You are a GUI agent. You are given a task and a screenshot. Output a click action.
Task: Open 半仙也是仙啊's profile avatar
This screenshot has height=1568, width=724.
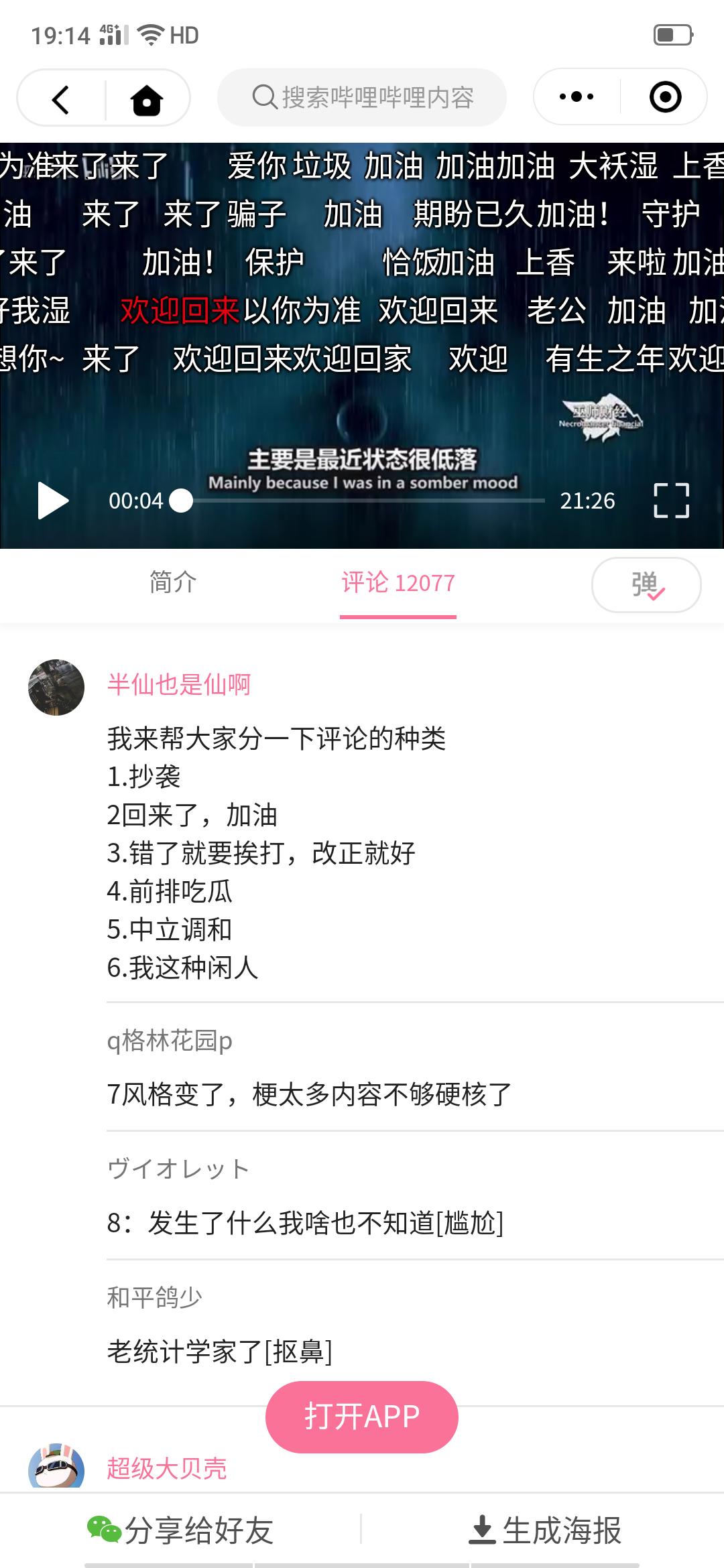(56, 687)
